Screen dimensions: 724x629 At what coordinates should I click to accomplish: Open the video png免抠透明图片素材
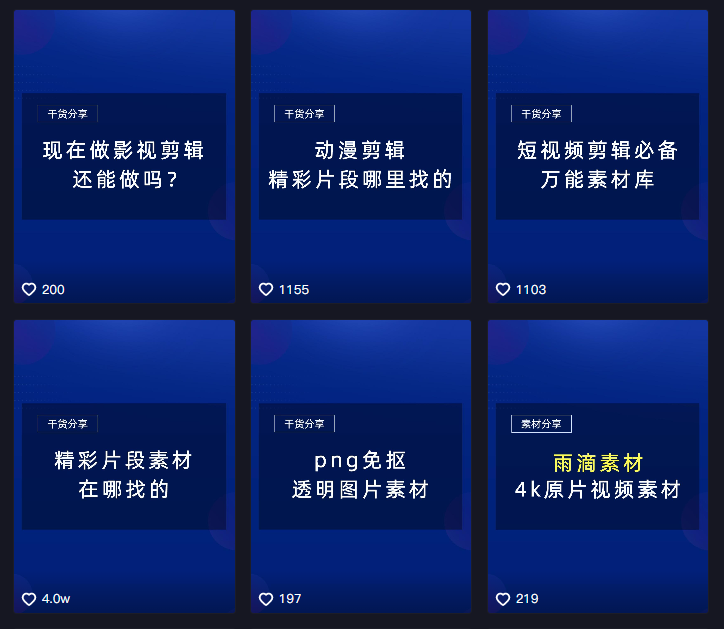click(x=360, y=475)
